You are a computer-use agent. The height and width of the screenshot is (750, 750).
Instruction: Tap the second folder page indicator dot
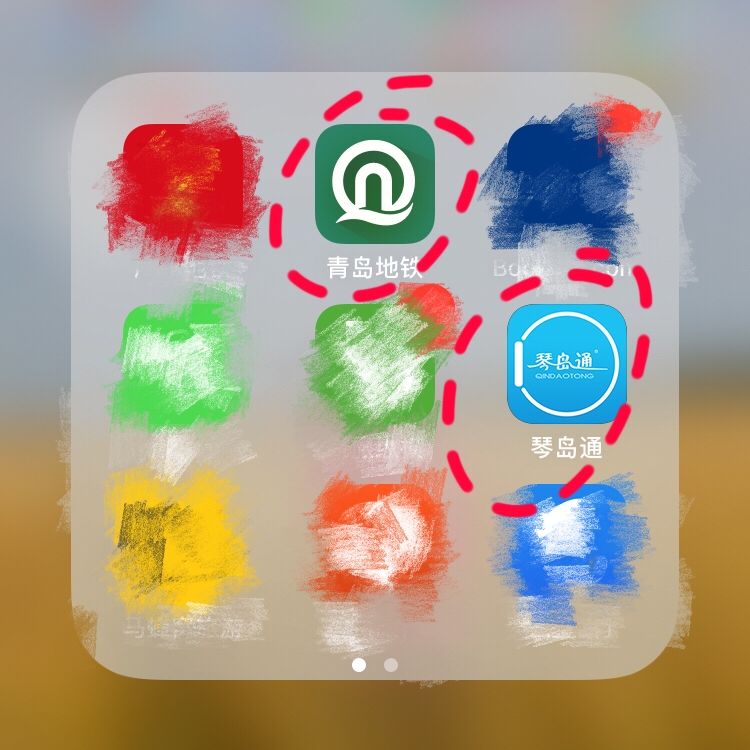(x=391, y=664)
